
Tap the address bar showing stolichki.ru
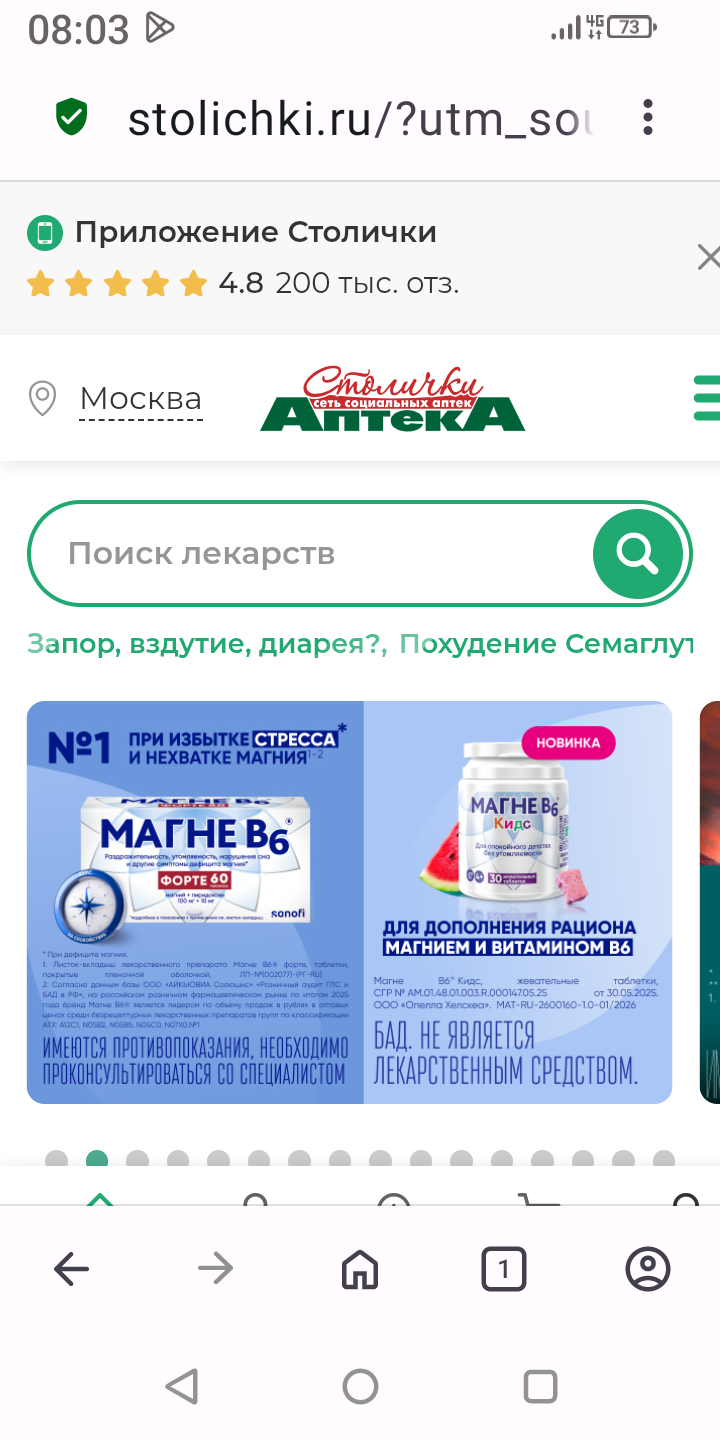(360, 119)
